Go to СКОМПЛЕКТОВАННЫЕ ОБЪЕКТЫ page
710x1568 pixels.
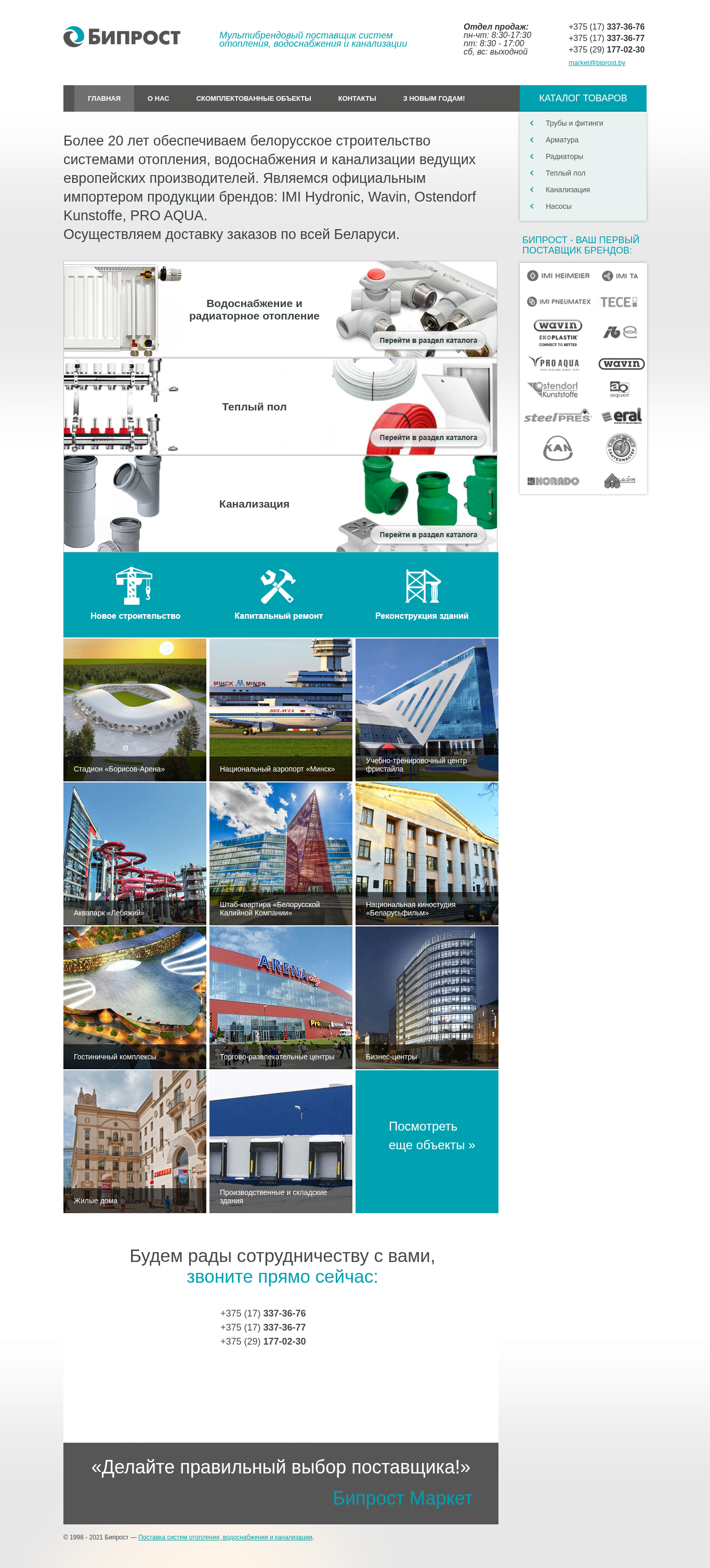(253, 99)
